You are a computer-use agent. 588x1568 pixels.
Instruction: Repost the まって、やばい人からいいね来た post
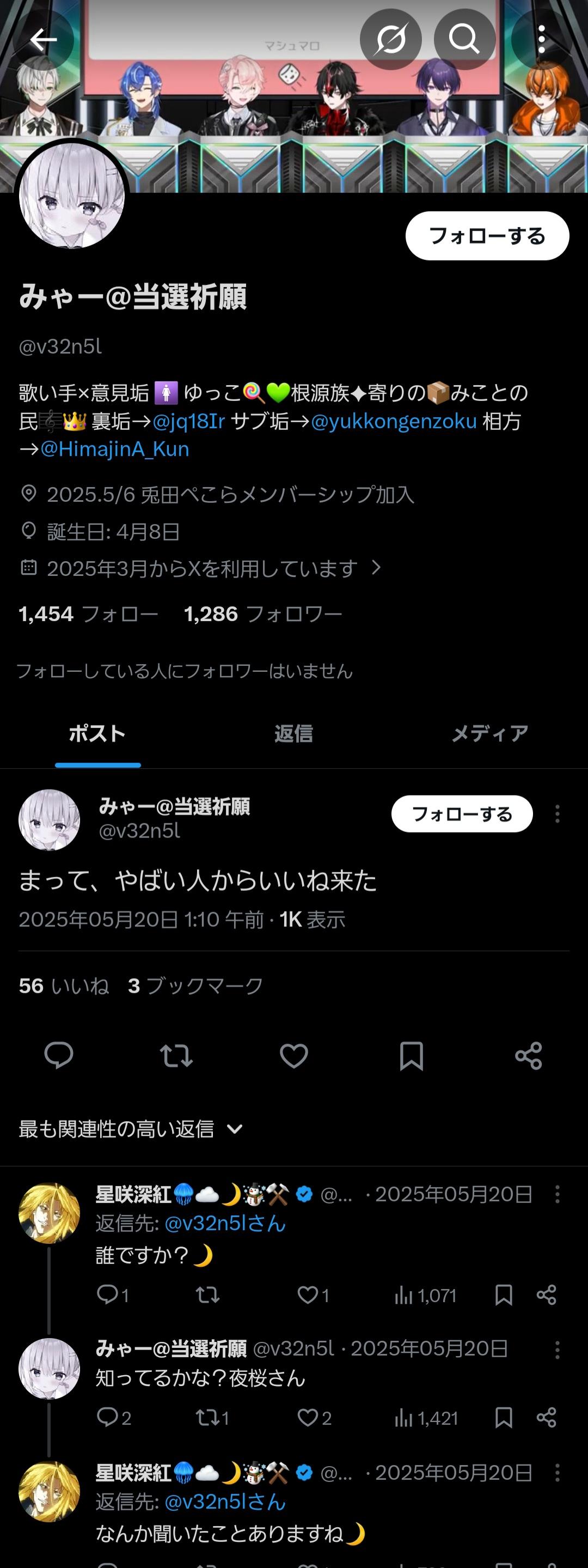(x=176, y=1055)
